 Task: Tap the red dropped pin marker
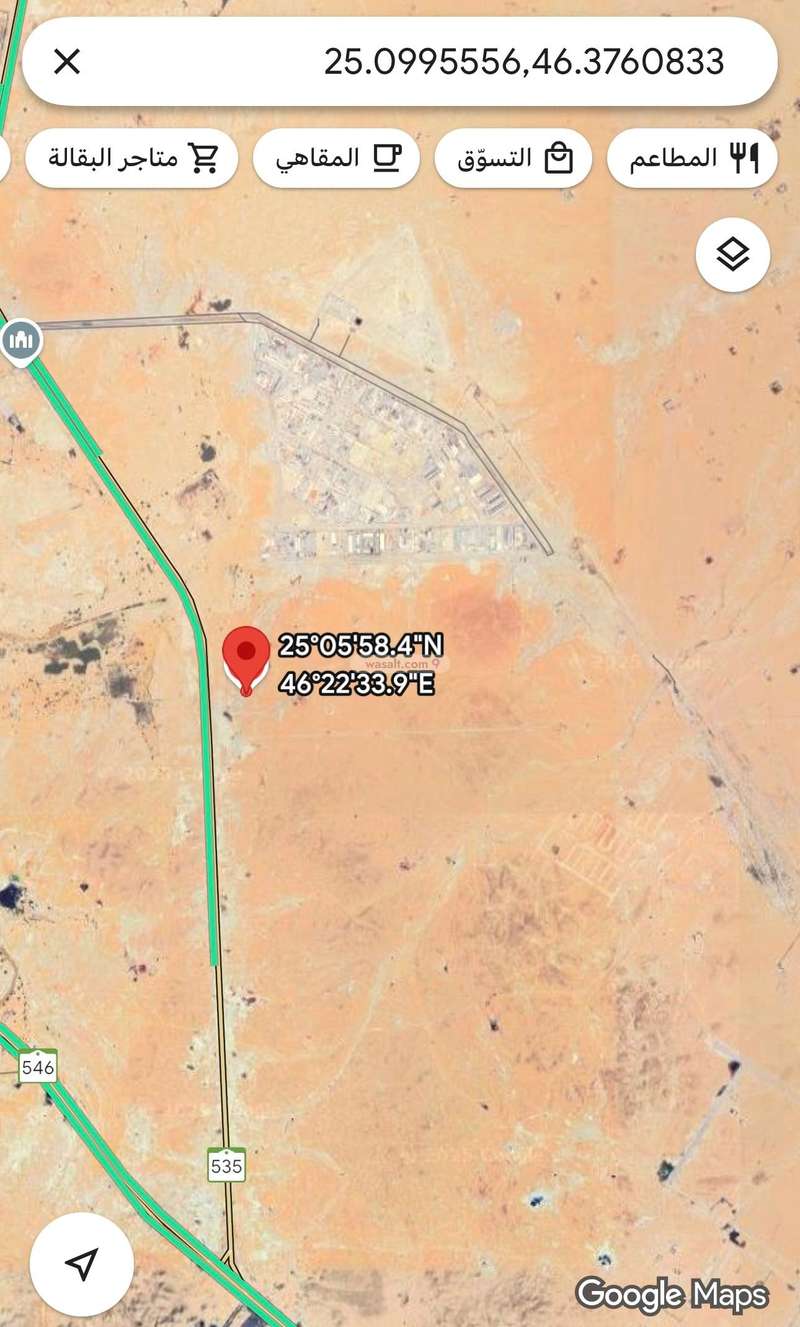(x=245, y=655)
